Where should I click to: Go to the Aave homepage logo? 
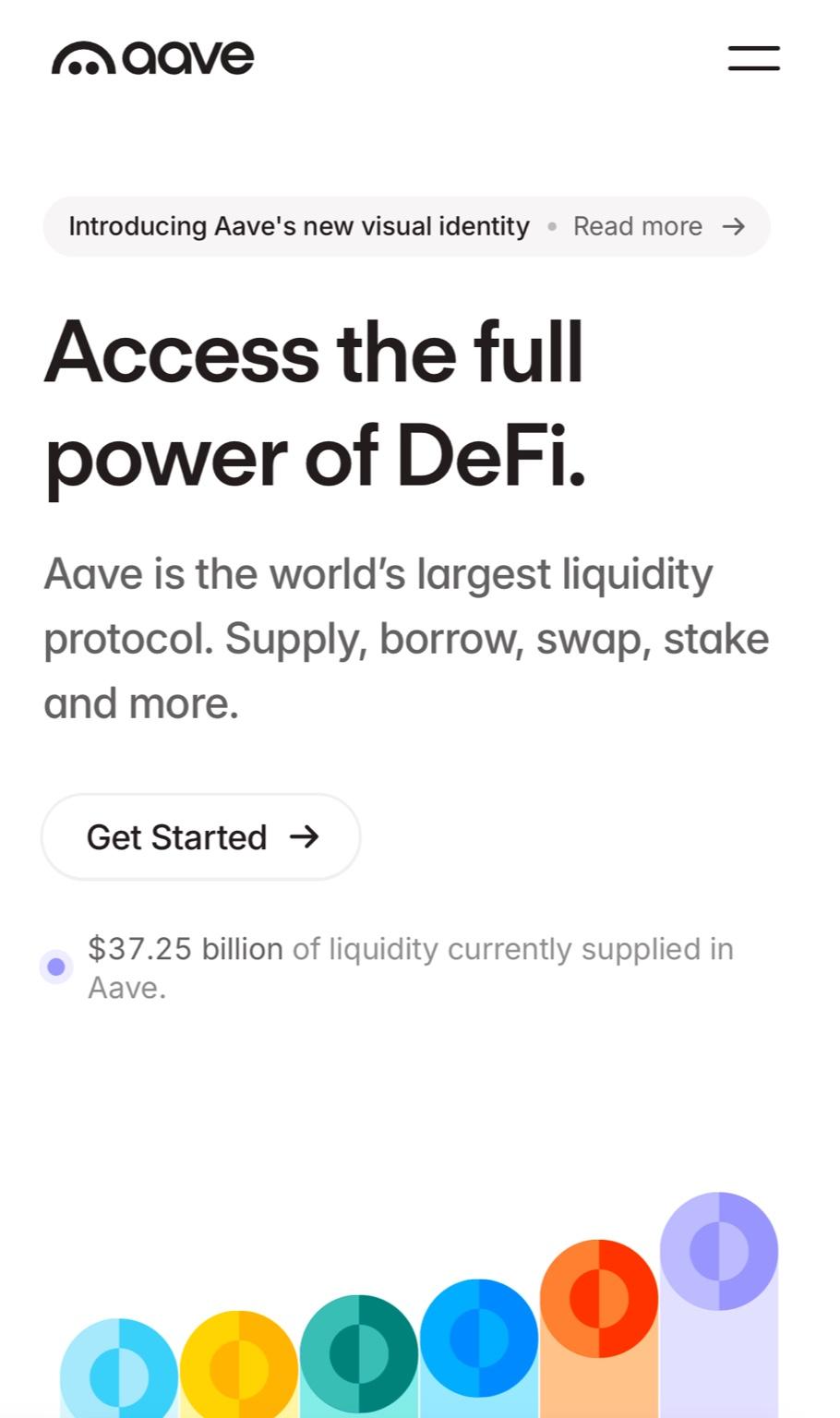(152, 58)
